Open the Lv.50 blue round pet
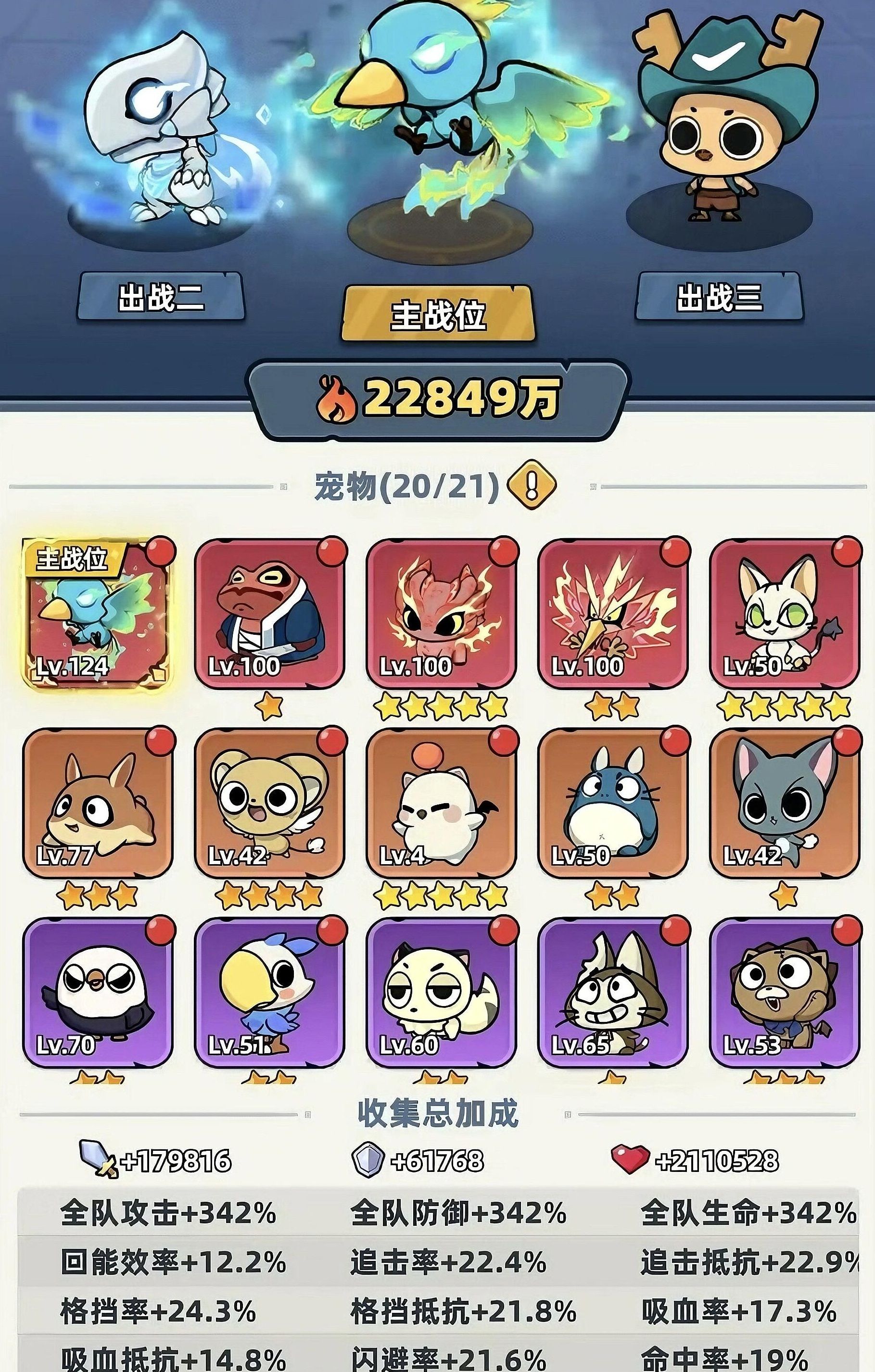This screenshot has height=1372, width=875. pos(613,804)
